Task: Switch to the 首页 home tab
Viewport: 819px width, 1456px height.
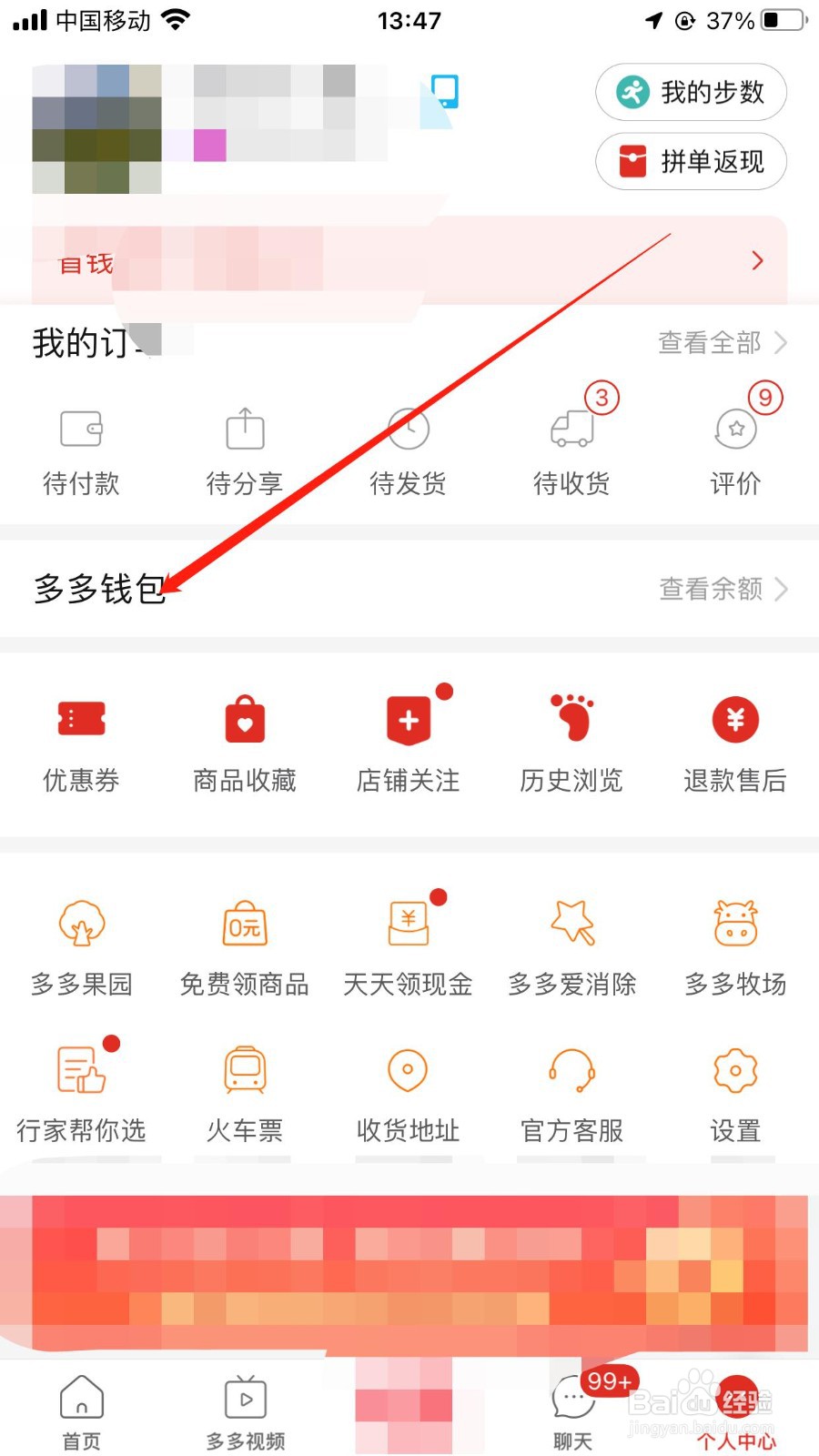Action: click(x=80, y=1410)
